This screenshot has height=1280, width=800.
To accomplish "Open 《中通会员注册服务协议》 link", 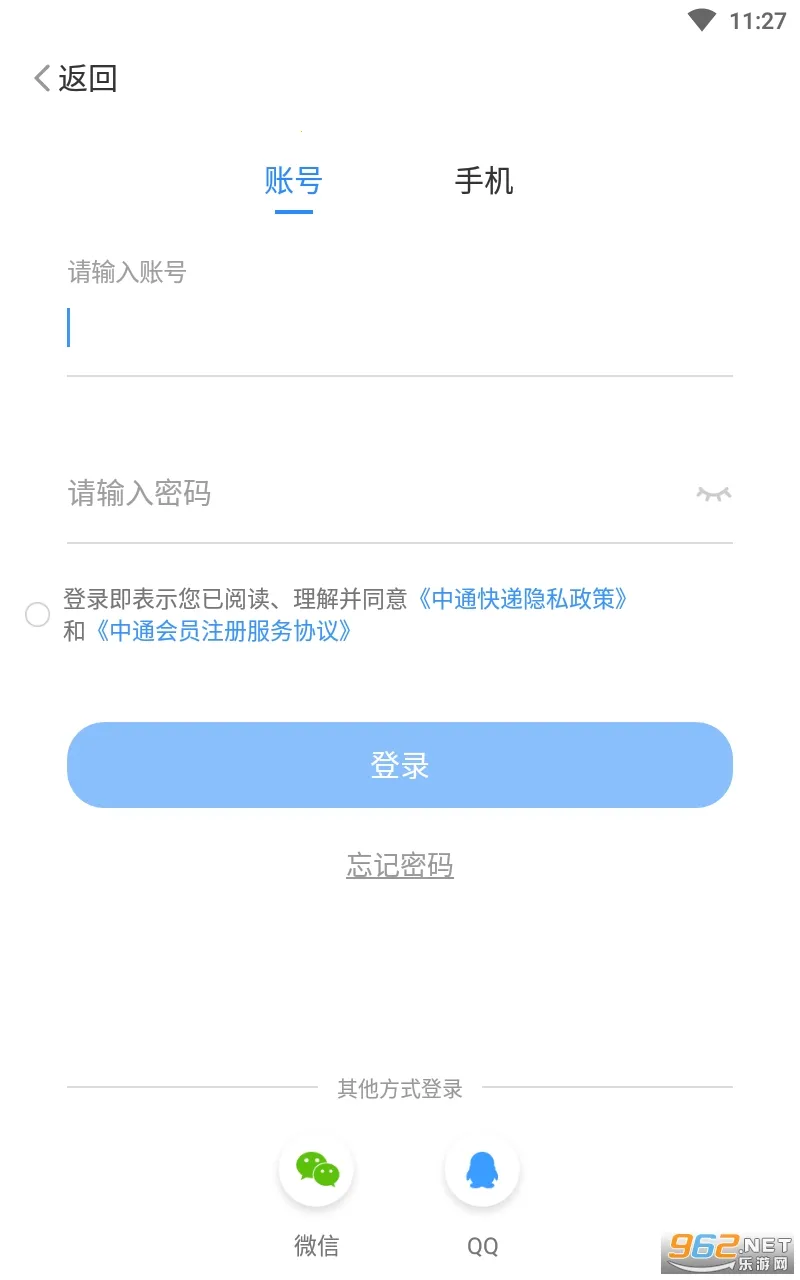I will coord(222,631).
